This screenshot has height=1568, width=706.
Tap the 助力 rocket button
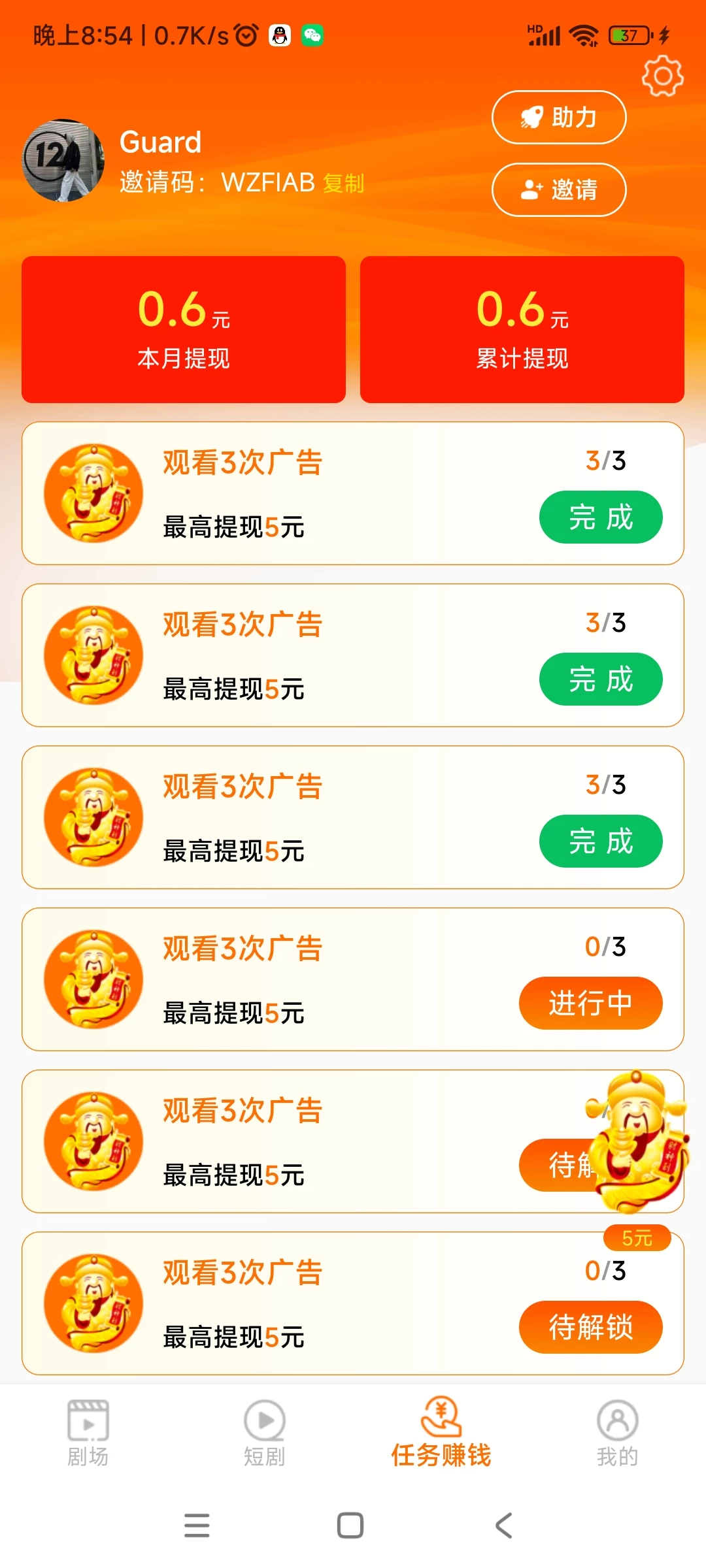tap(559, 117)
